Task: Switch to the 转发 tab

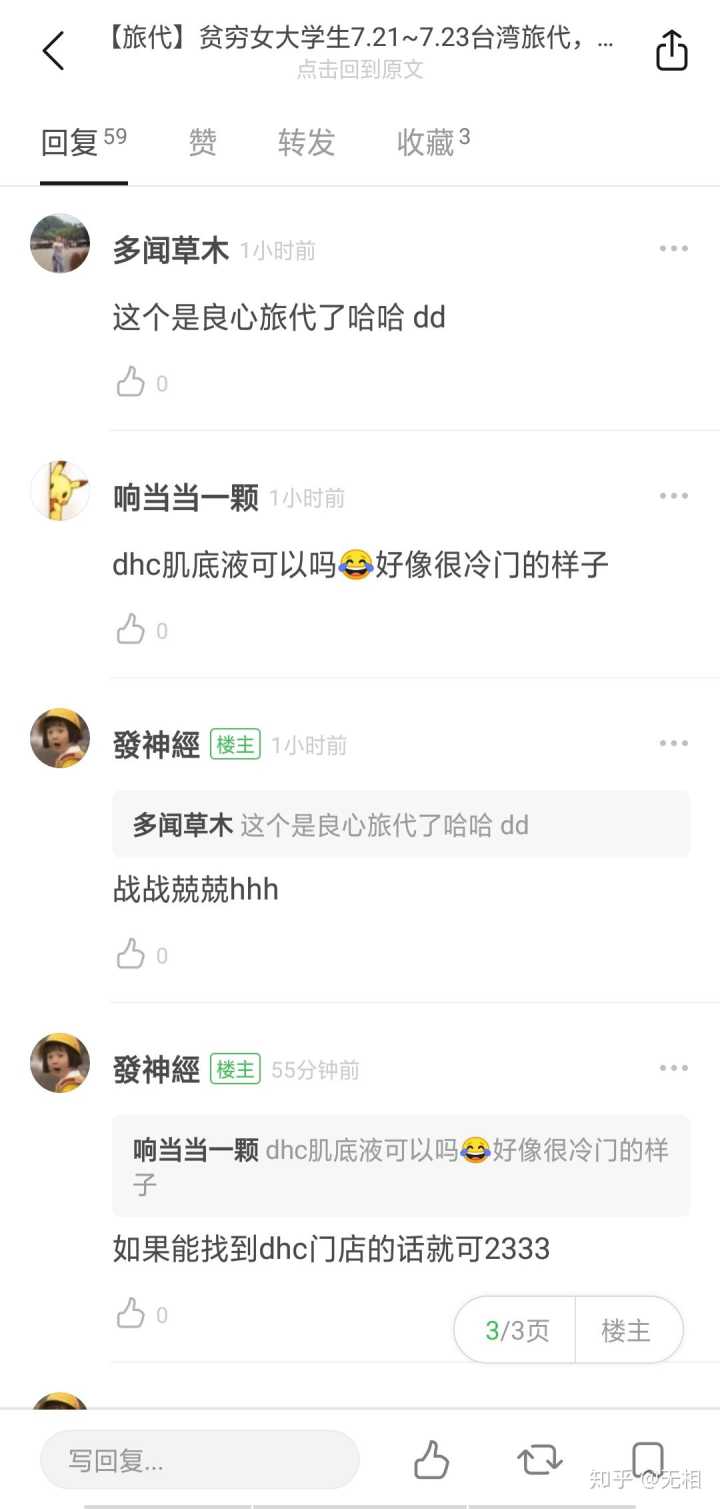Action: tap(306, 143)
